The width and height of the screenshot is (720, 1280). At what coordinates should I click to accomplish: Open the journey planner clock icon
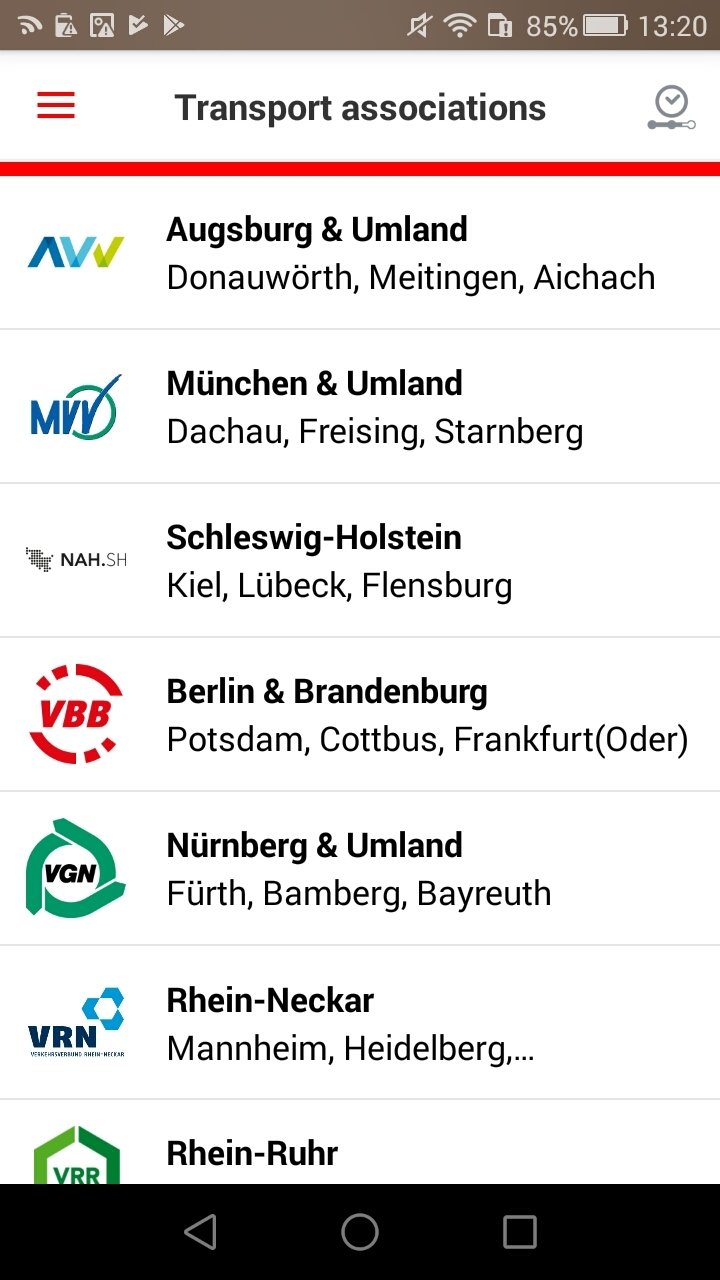click(x=671, y=108)
